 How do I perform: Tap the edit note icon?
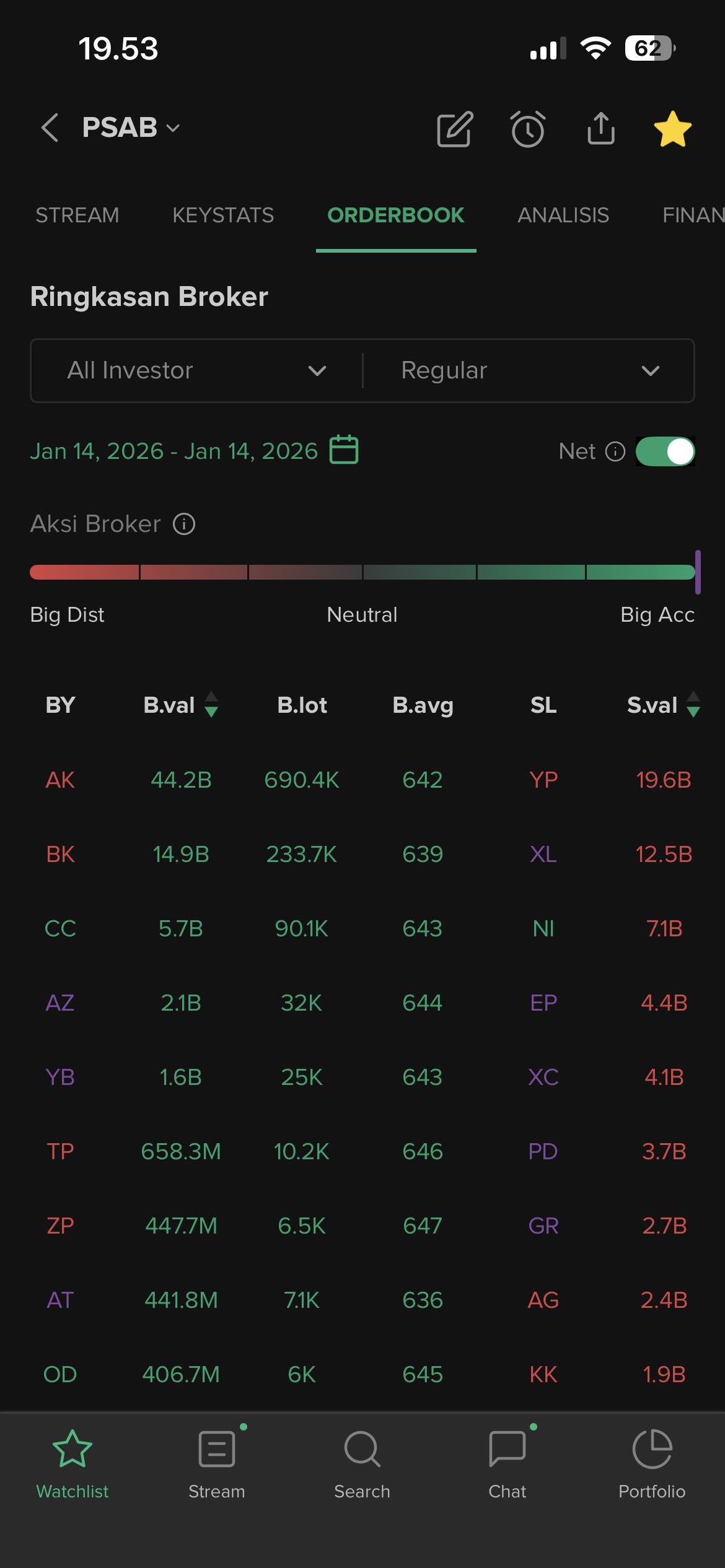[455, 129]
